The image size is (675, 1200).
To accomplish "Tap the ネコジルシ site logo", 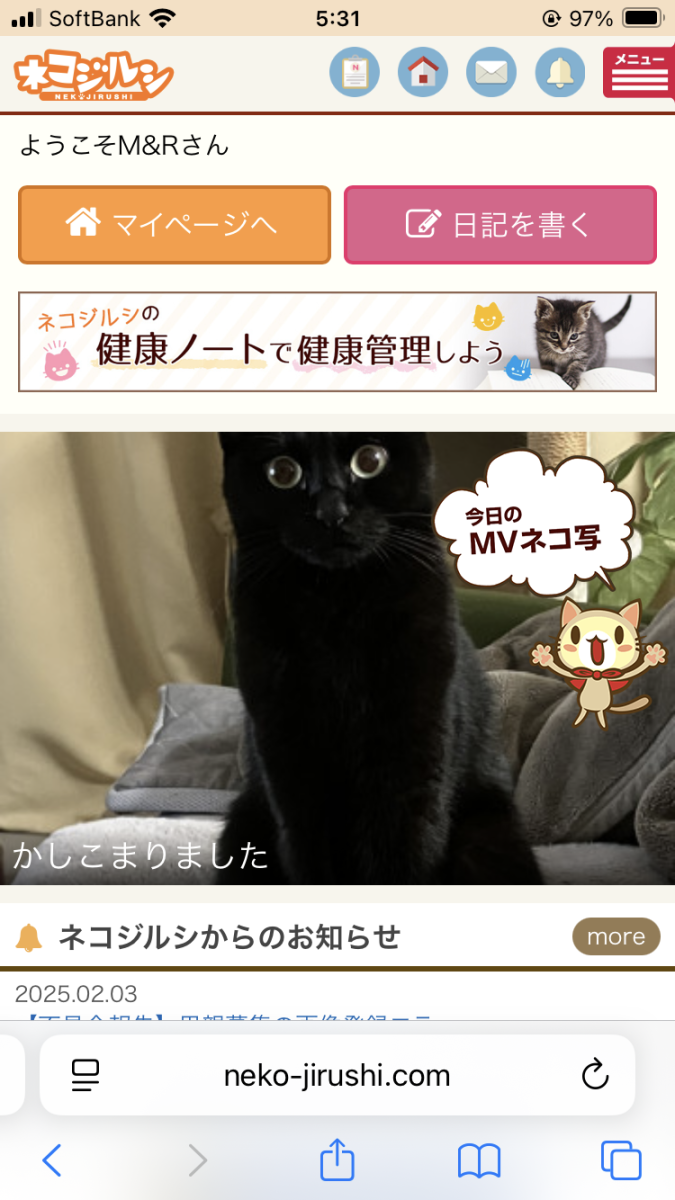I will [x=93, y=76].
